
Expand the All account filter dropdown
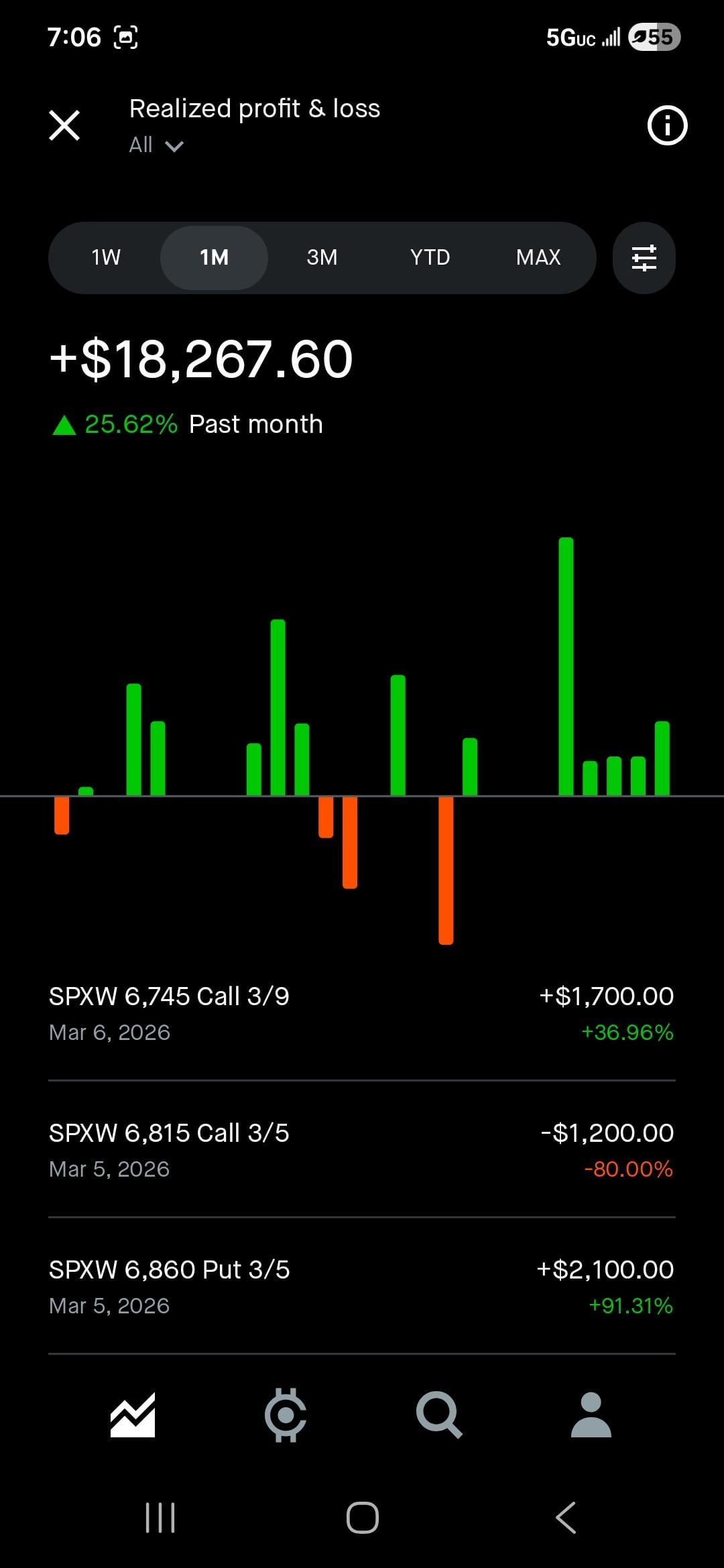pos(156,145)
